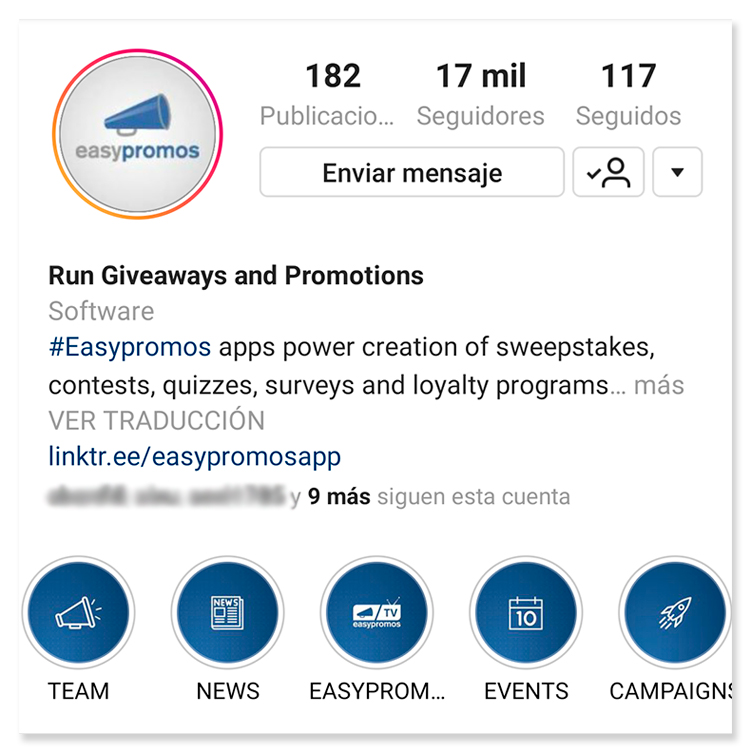Screen dimensions: 750x752
Task: Open the Easypromos profile picture story
Action: tap(139, 135)
